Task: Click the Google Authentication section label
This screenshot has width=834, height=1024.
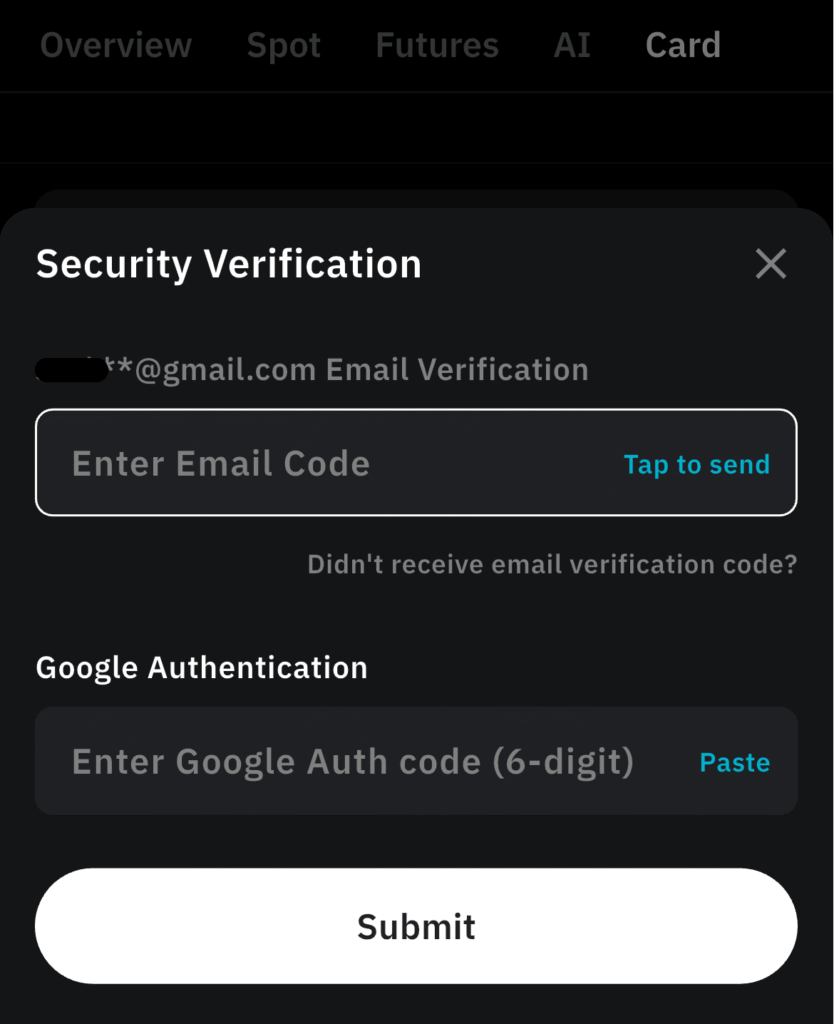Action: (201, 667)
